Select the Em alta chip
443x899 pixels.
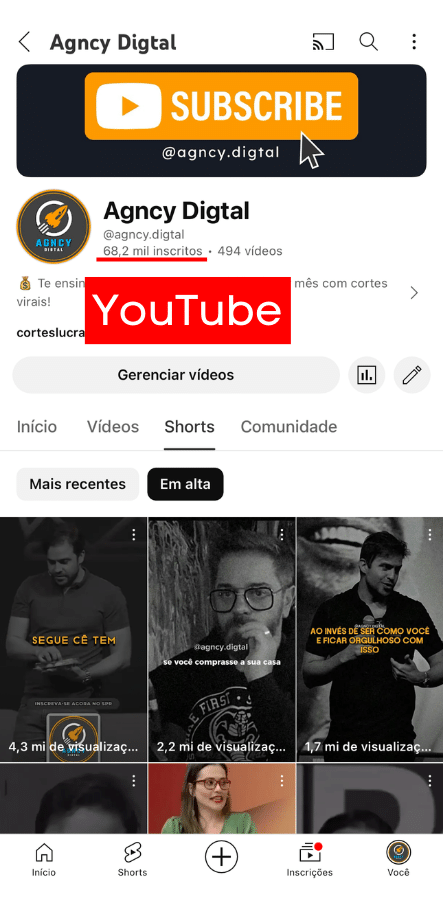[185, 484]
